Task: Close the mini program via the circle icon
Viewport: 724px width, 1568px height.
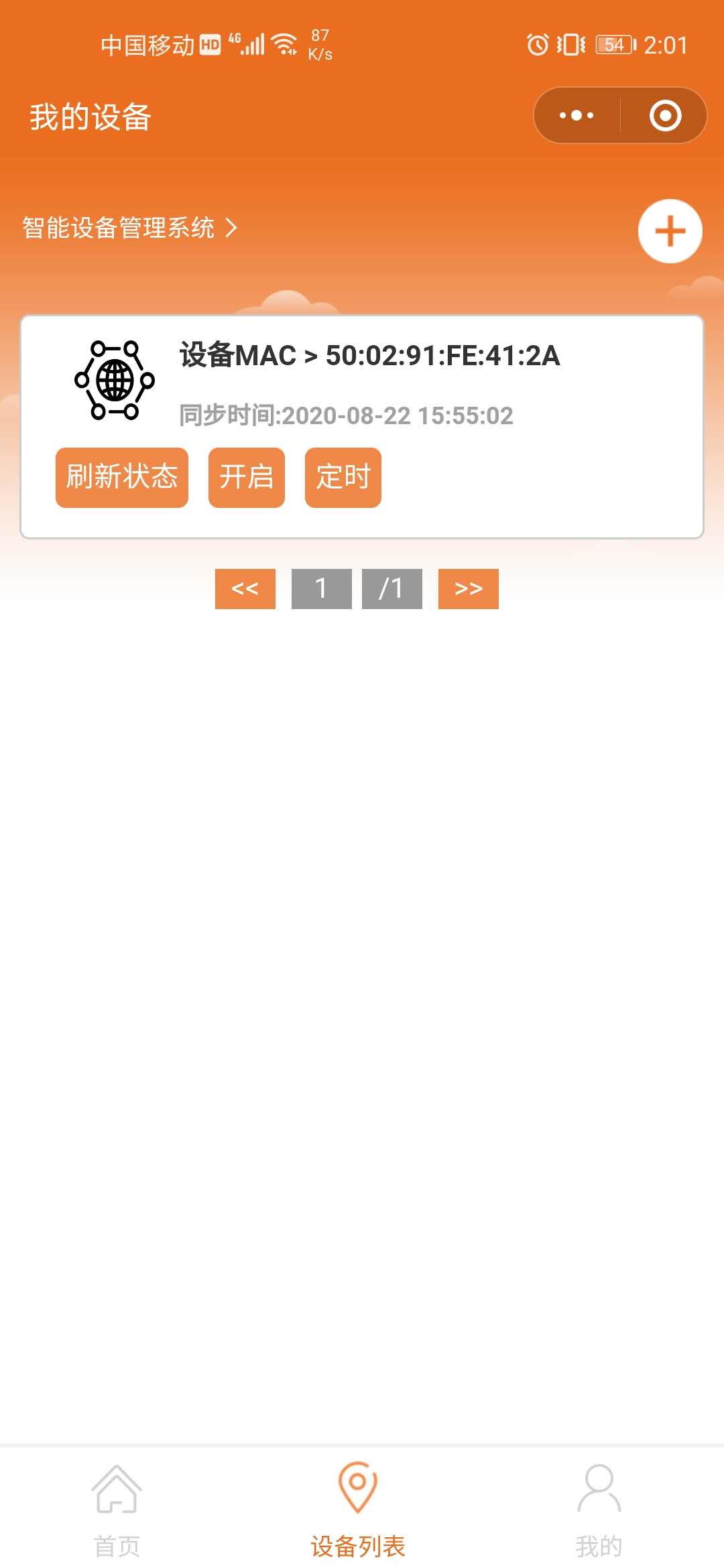Action: point(665,115)
